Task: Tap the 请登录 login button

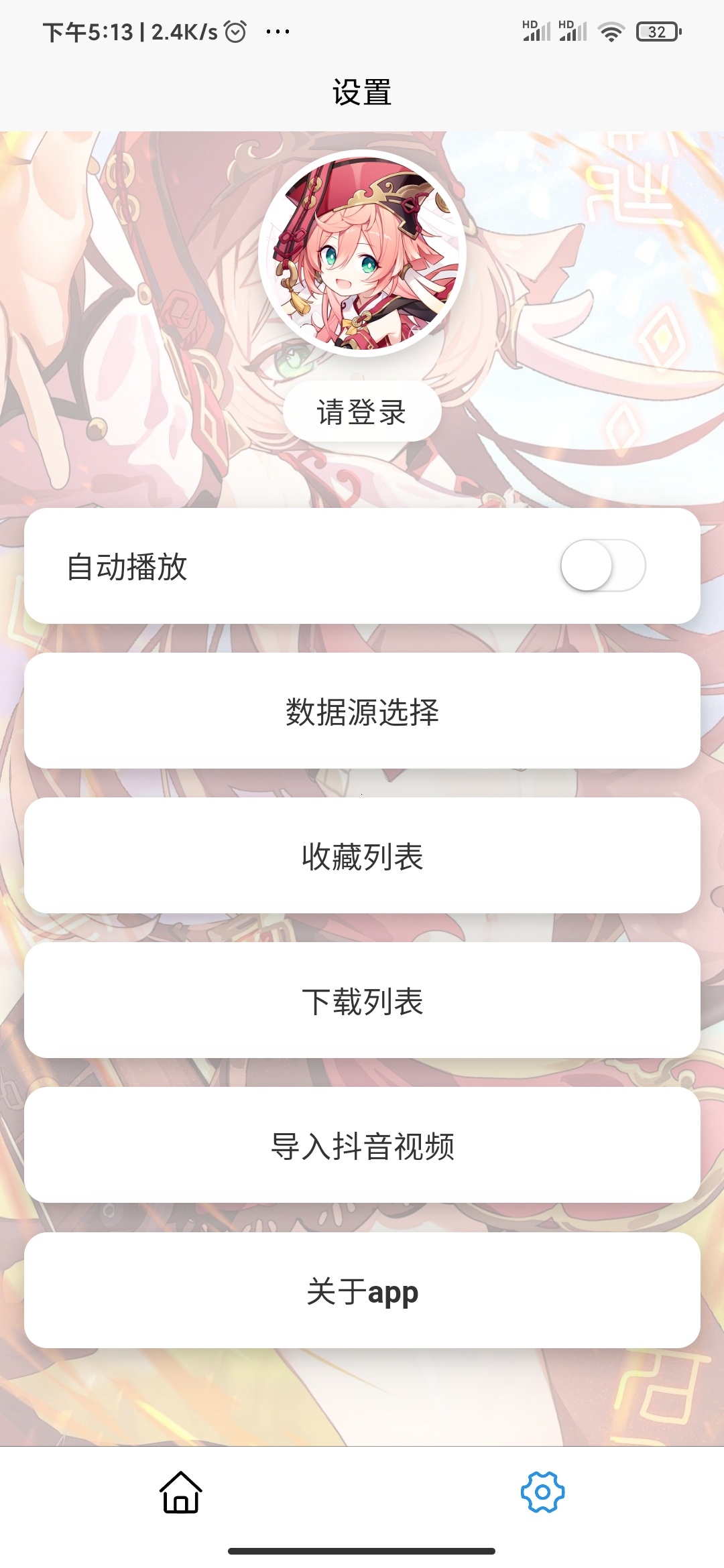Action: point(362,411)
